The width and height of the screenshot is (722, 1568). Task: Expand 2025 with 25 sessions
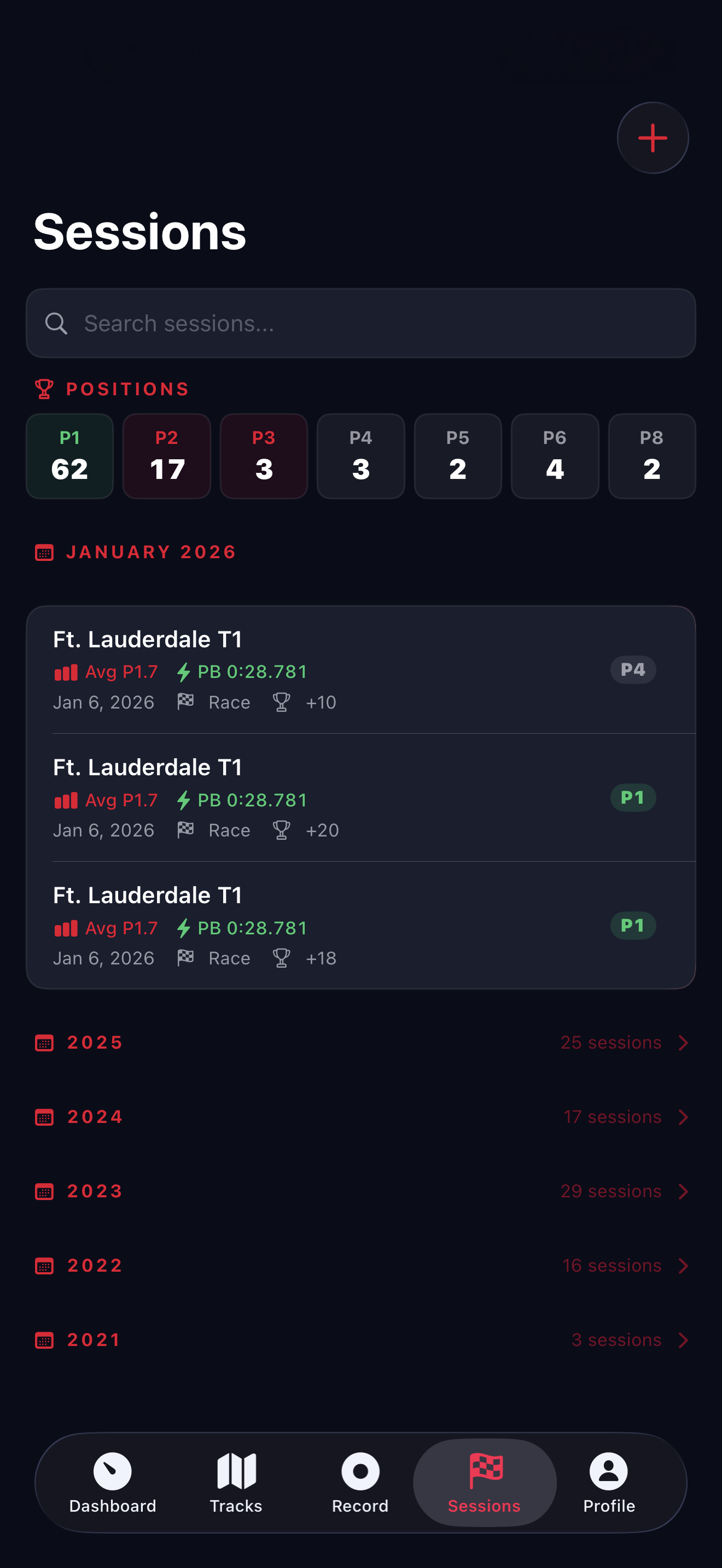point(360,1043)
